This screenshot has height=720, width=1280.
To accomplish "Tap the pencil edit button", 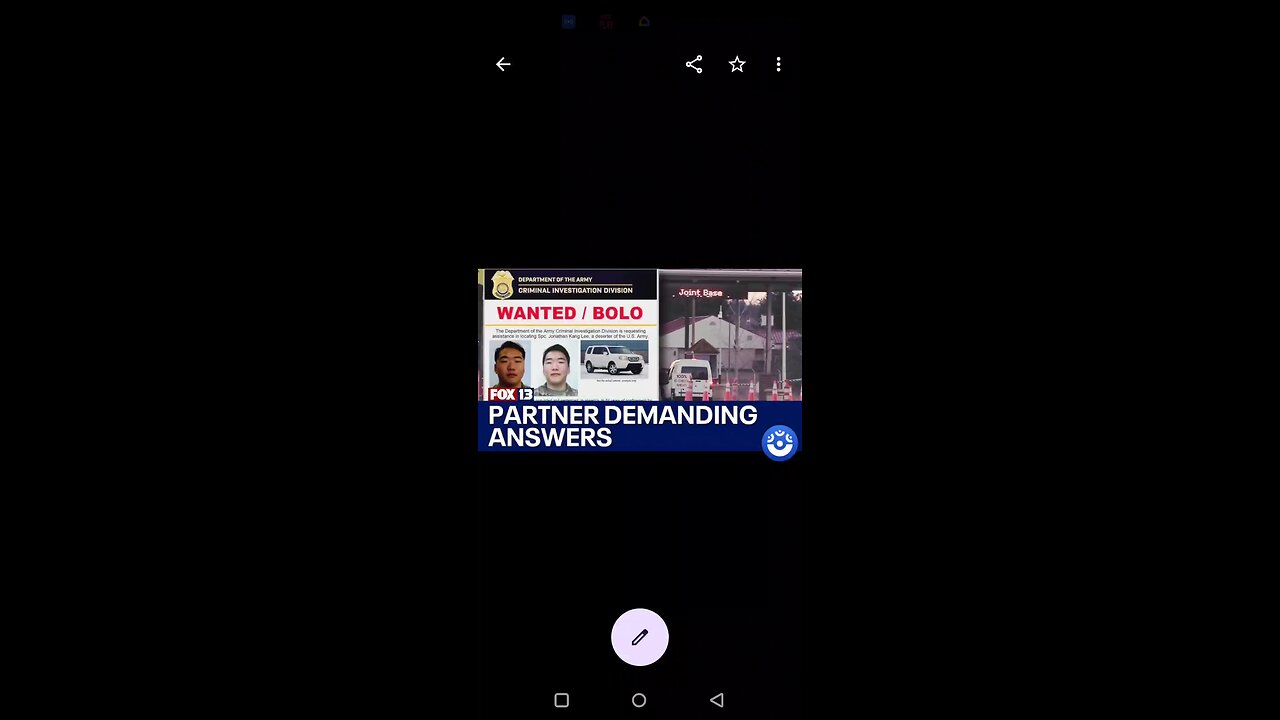I will [640, 637].
